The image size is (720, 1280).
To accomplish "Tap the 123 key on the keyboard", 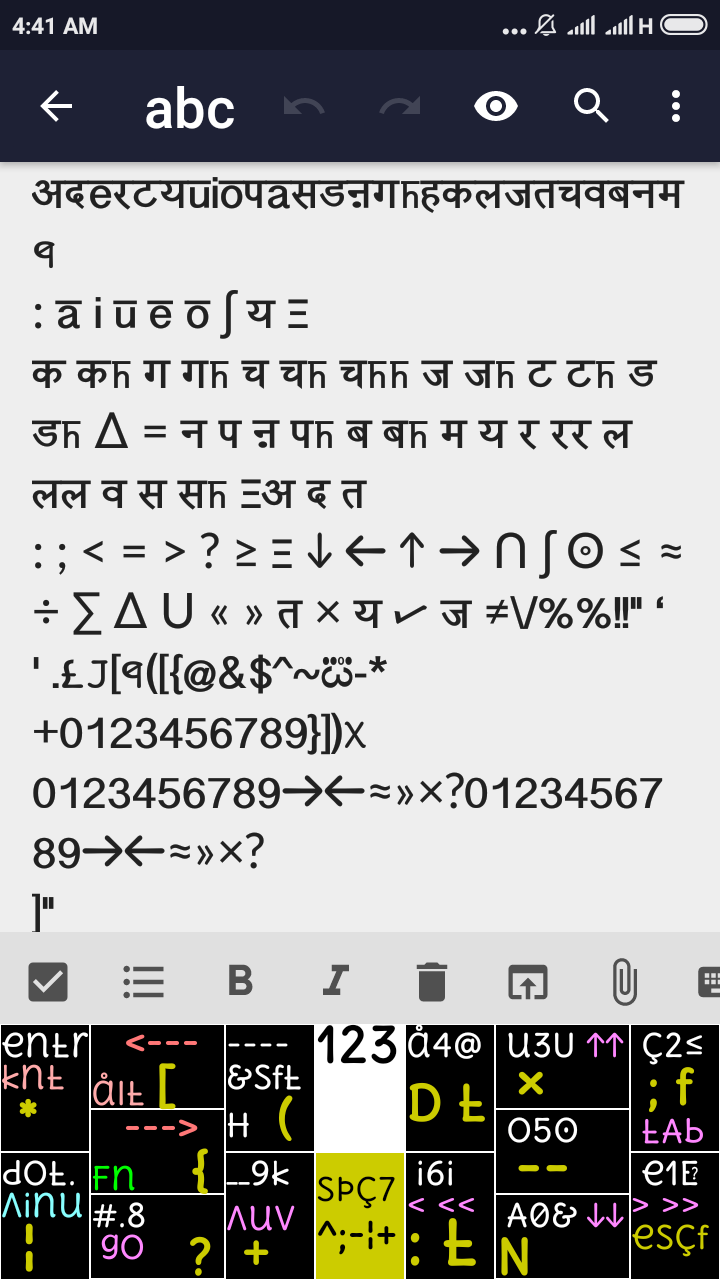I will [x=360, y=1088].
